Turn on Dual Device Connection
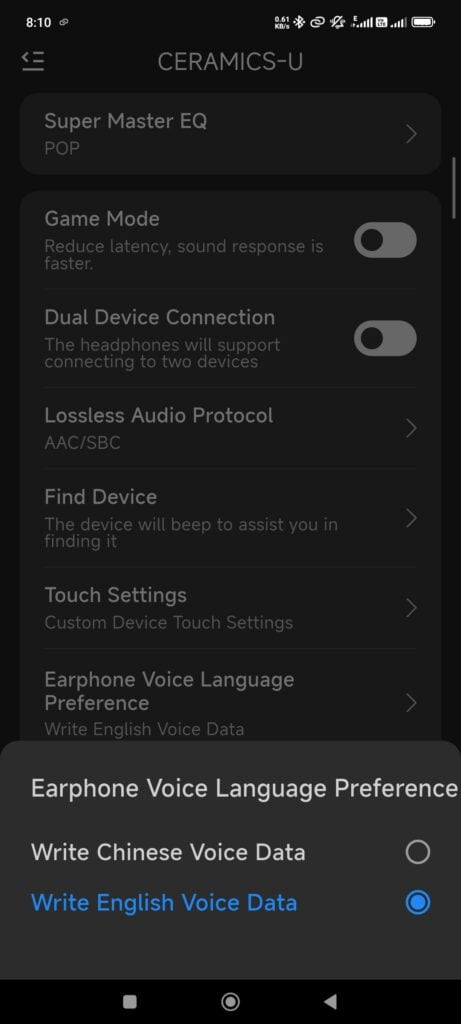Screen dimensions: 461x1024 [x=385, y=338]
